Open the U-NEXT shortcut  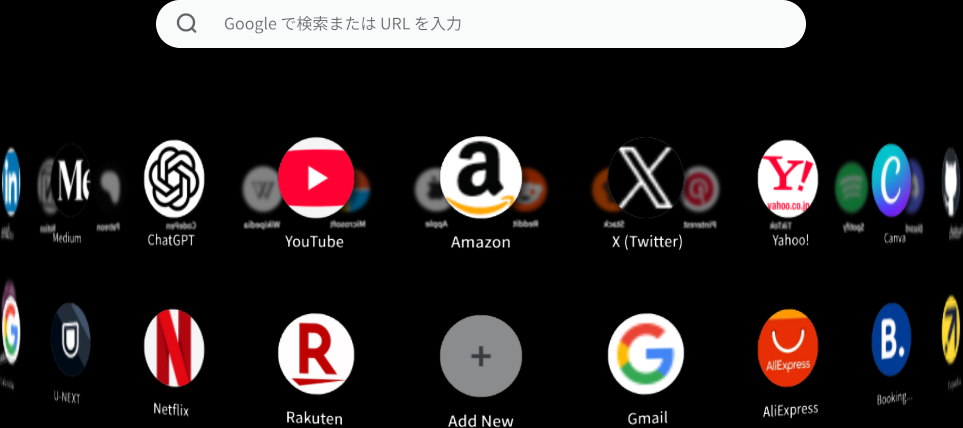point(70,341)
